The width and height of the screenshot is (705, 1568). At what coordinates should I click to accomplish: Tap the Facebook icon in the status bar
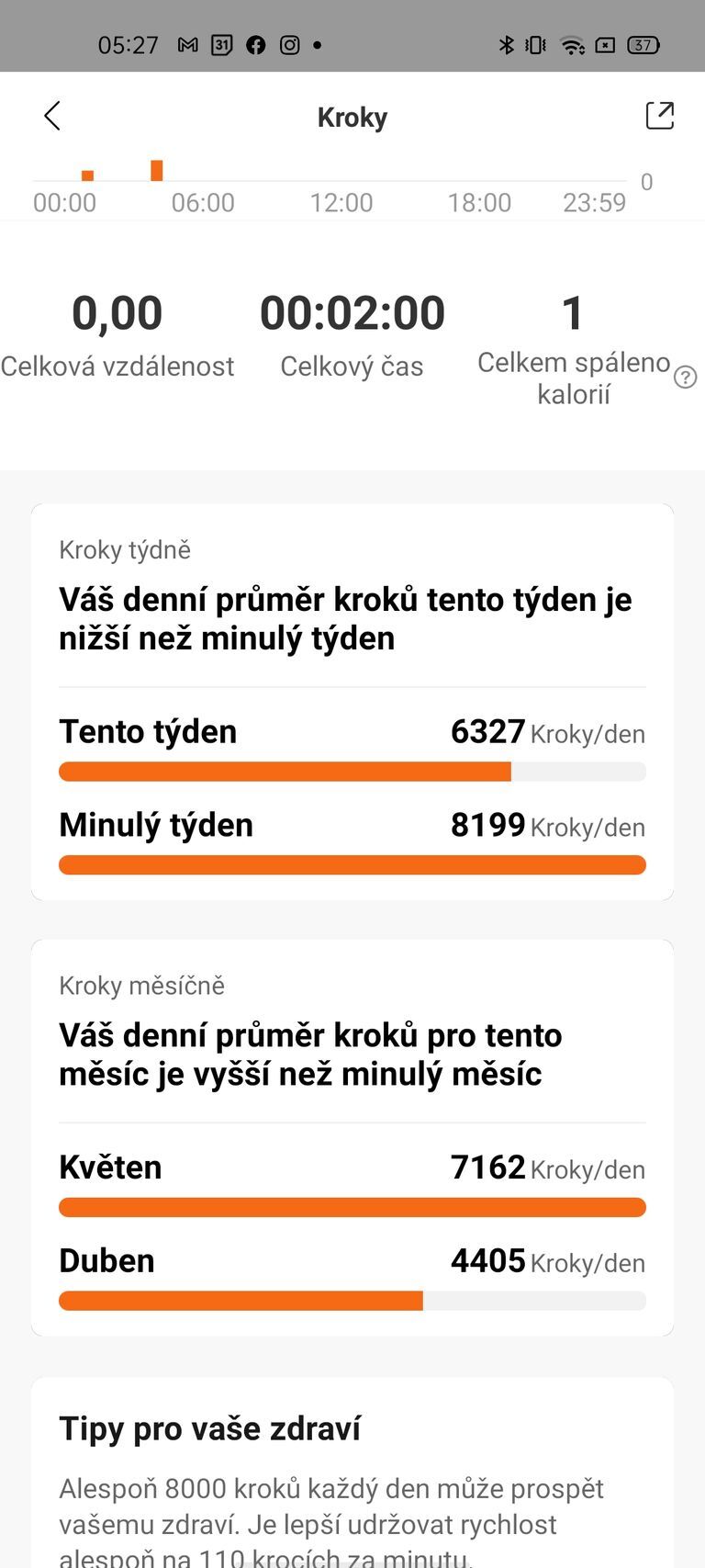coord(254,44)
